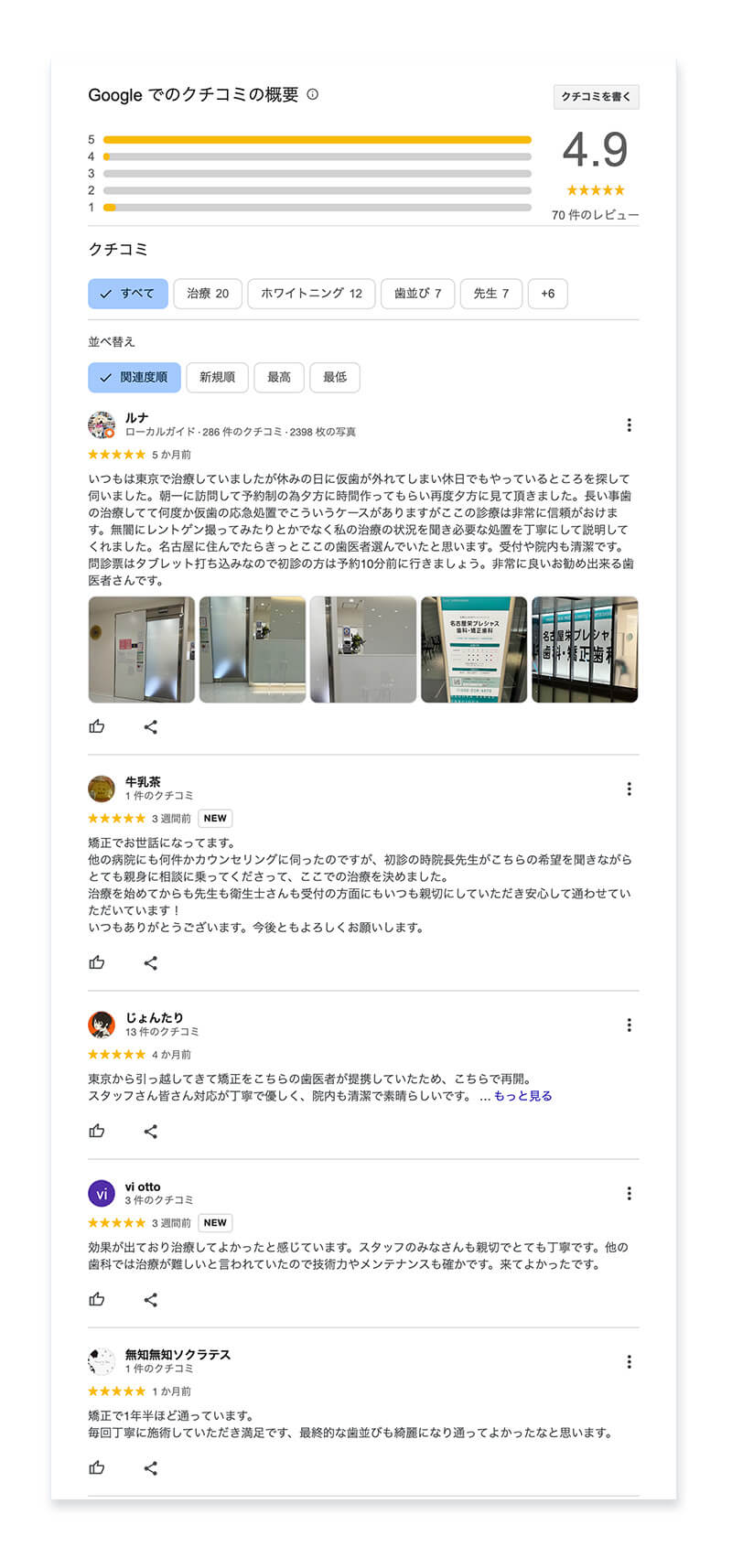Sort reviews by 新規順
Screen dimensions: 732x1568
[217, 377]
